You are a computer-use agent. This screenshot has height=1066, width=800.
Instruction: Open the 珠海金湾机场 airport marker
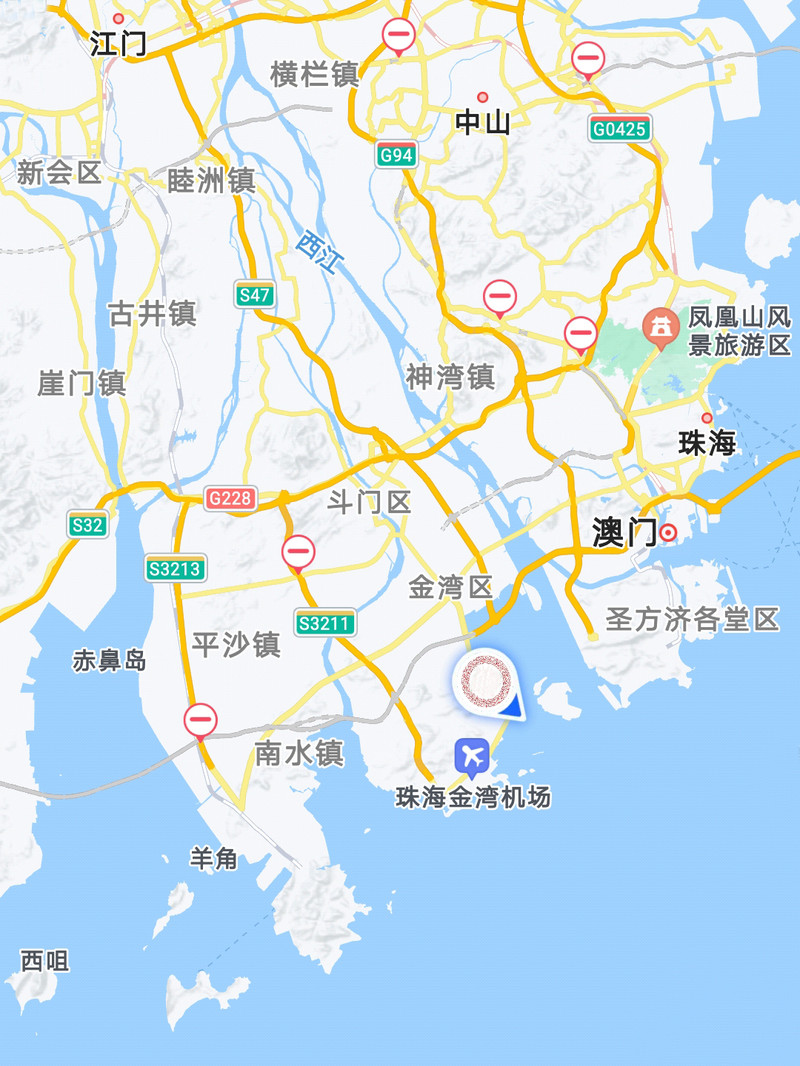coord(471,757)
